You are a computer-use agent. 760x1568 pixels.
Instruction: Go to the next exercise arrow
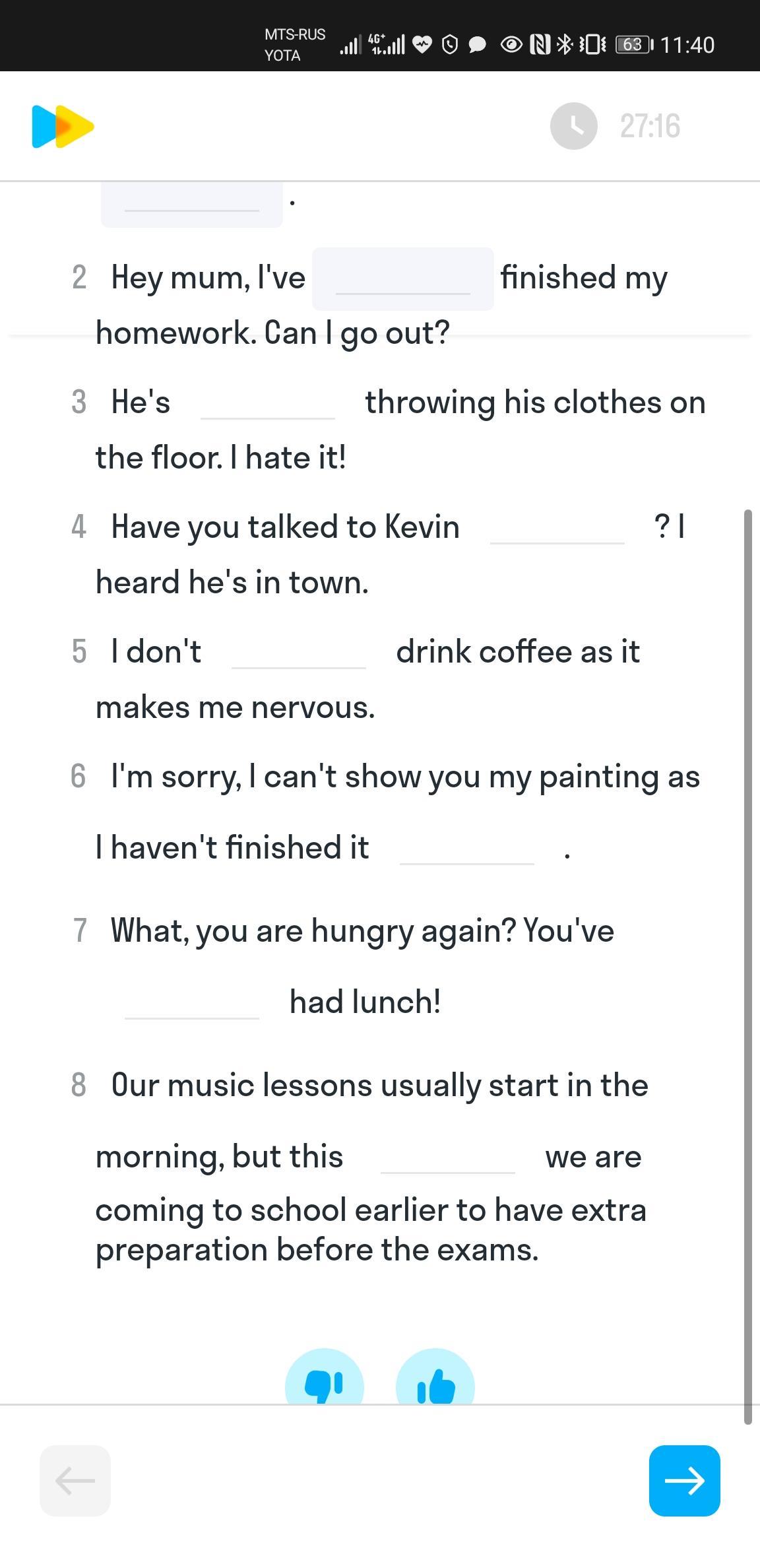pyautogui.click(x=684, y=1480)
